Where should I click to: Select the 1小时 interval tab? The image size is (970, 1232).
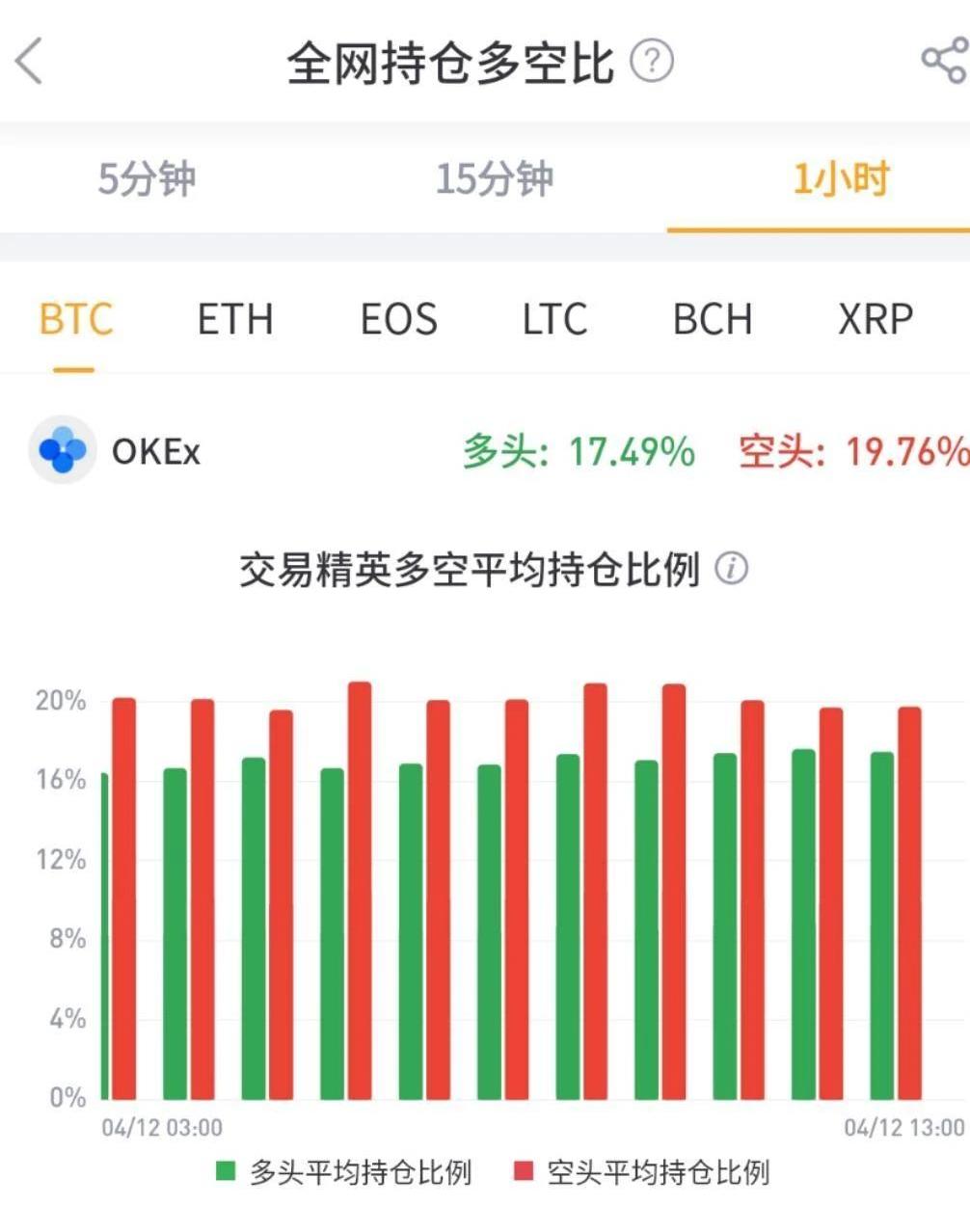(840, 179)
